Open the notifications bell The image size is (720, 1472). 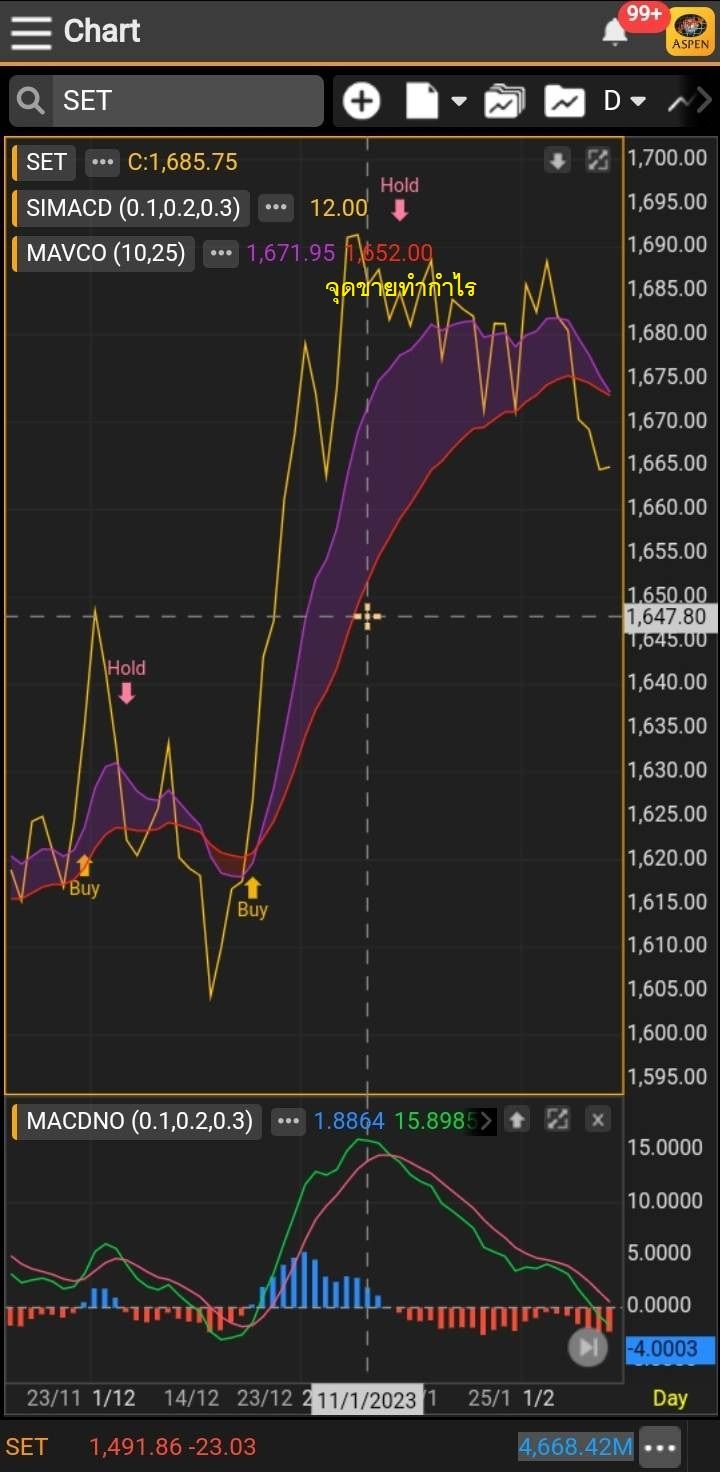[615, 32]
